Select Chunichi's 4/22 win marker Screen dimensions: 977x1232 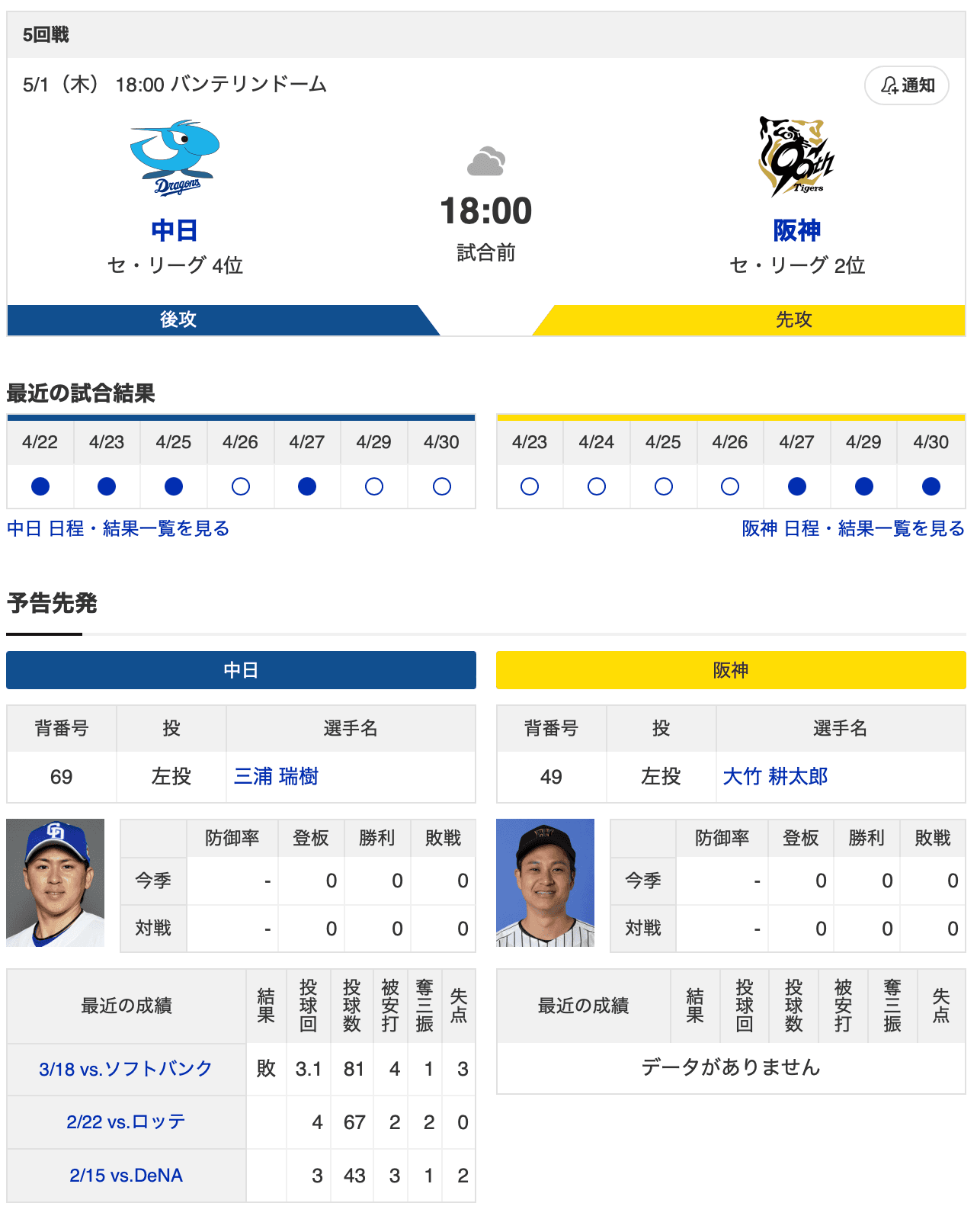pyautogui.click(x=40, y=485)
